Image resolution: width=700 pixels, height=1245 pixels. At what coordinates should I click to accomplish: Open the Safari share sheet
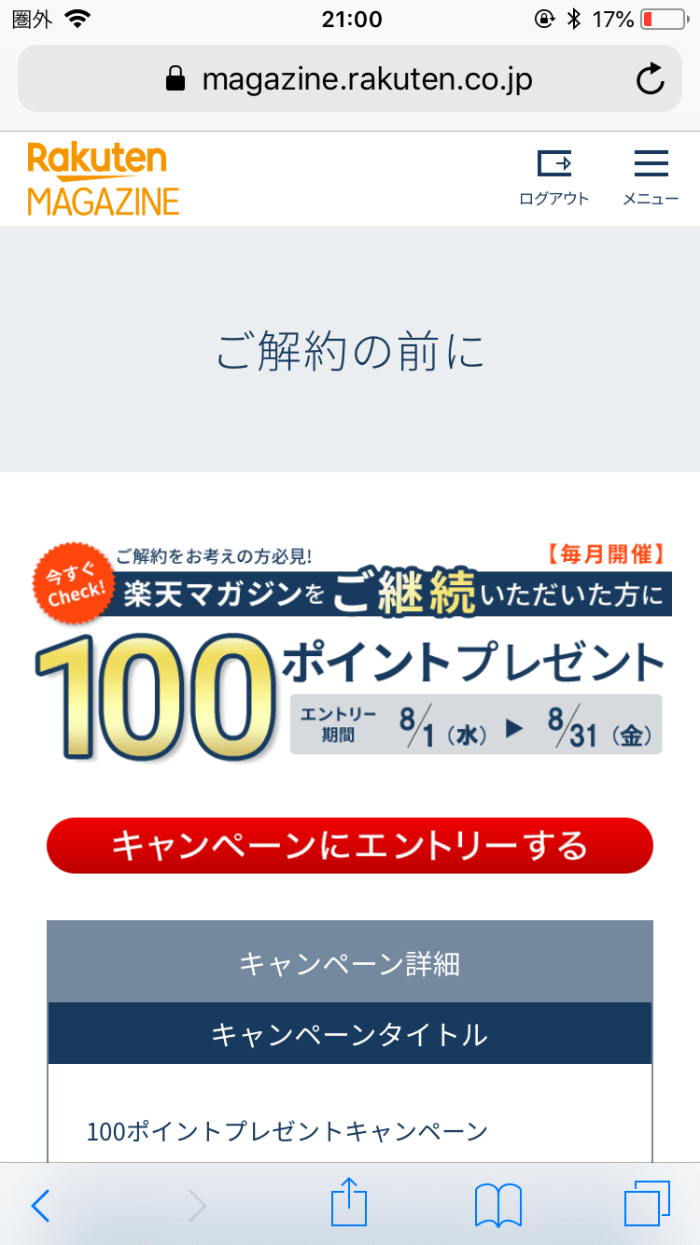[349, 1204]
